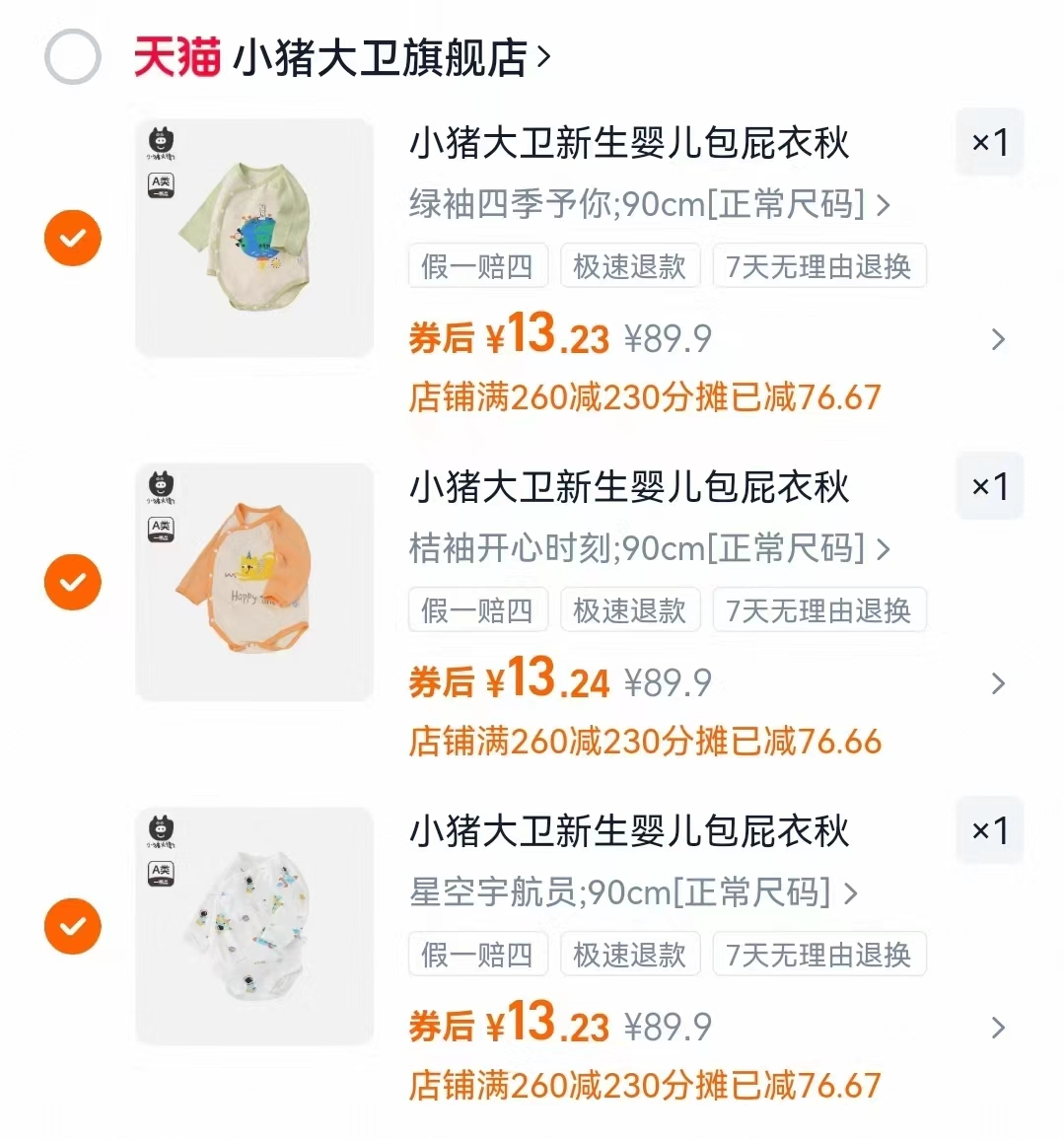The image size is (1064, 1139).
Task: Deselect the 绿袖四季予你 item checkbox
Action: point(72,238)
